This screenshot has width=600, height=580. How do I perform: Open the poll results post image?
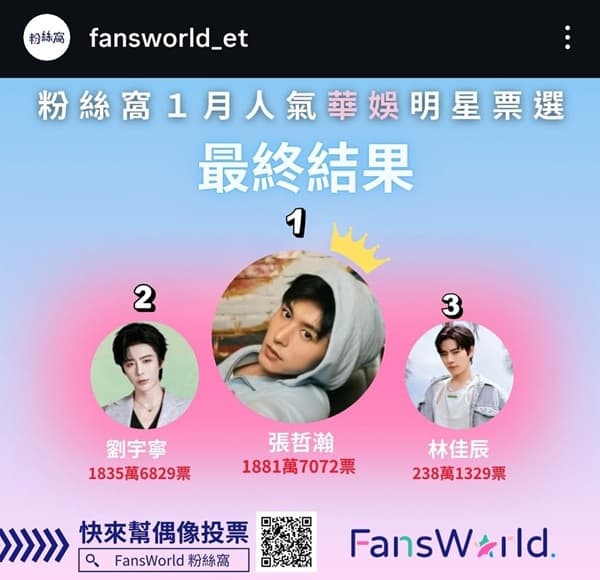click(x=300, y=330)
